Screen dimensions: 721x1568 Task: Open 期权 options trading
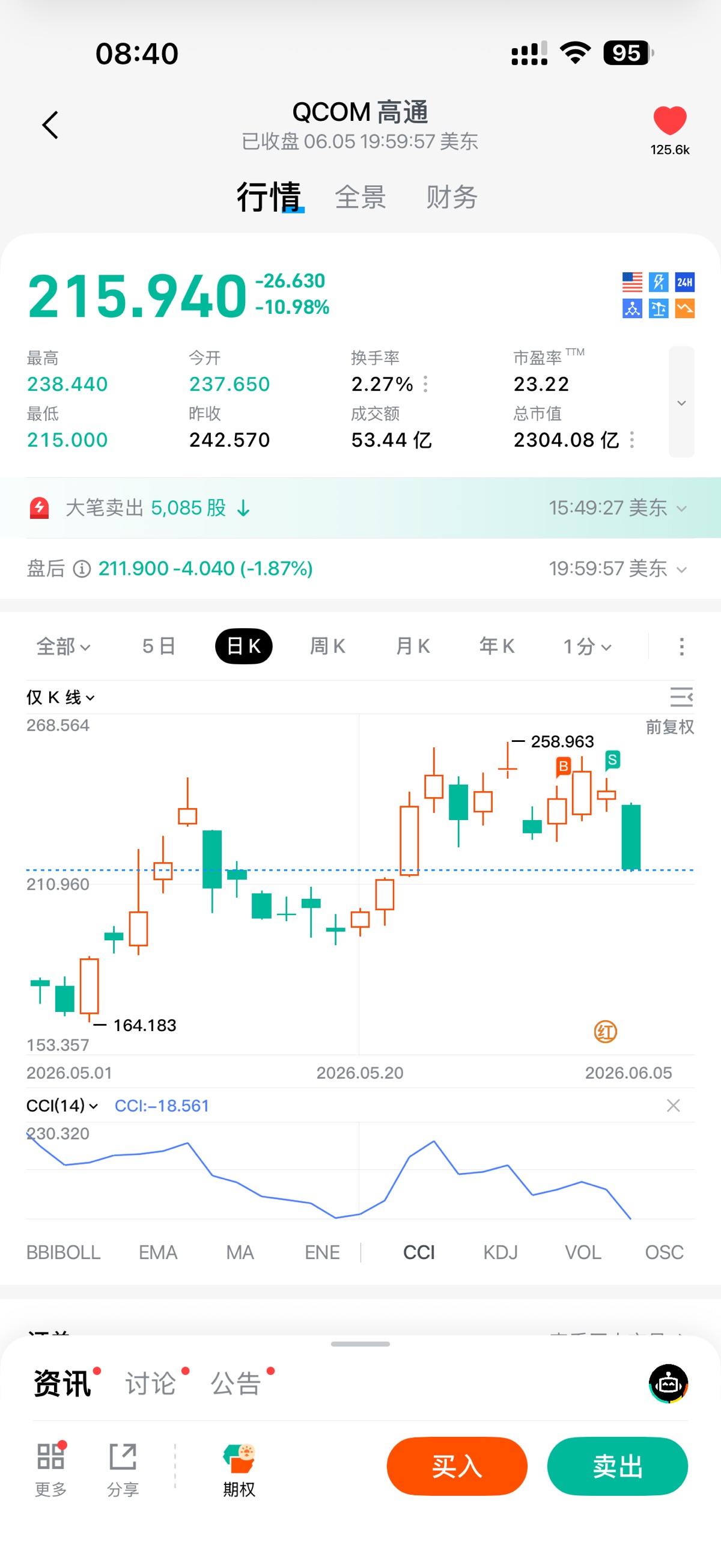239,1470
